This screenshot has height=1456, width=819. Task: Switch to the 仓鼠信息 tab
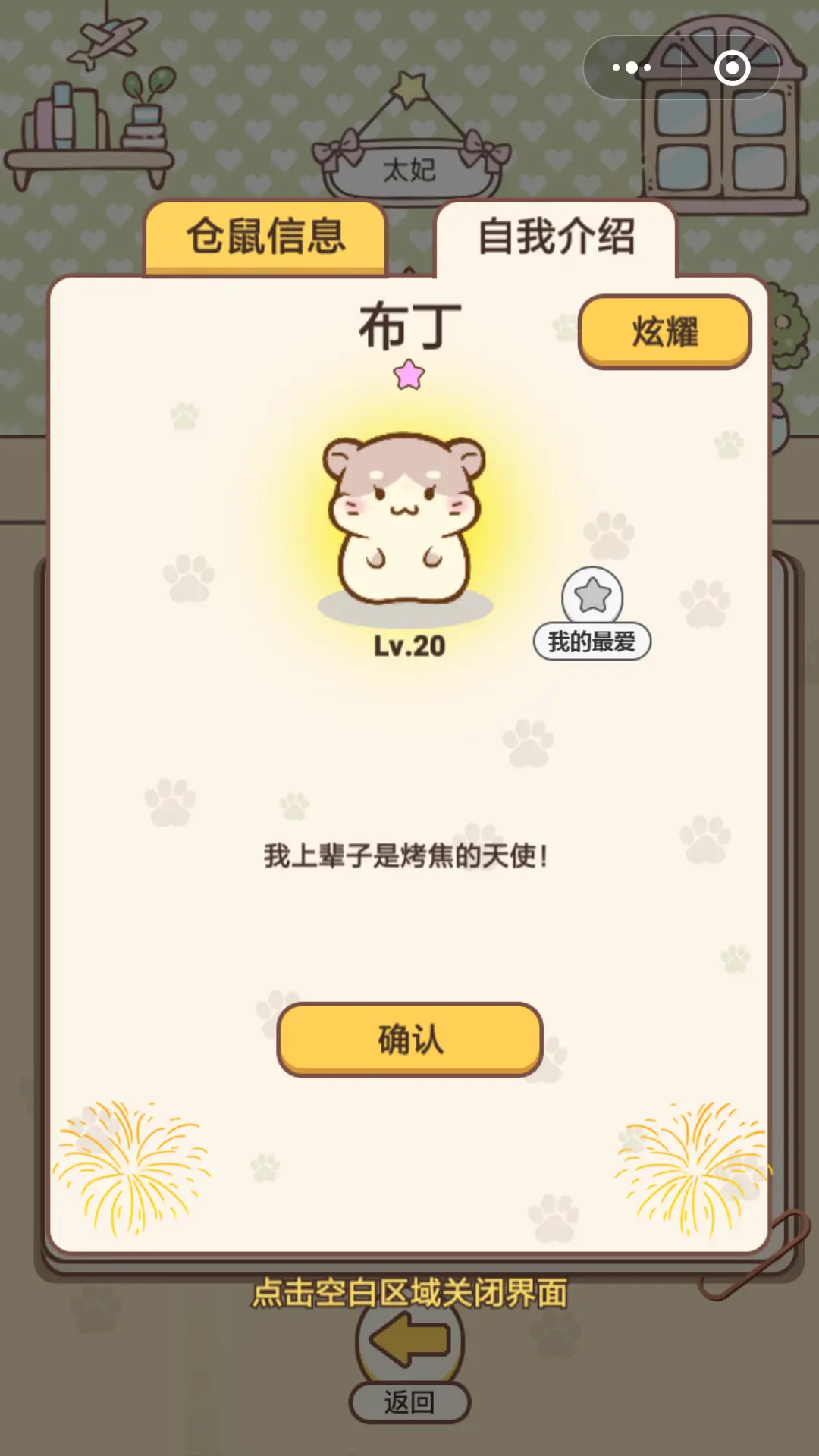[x=265, y=237]
